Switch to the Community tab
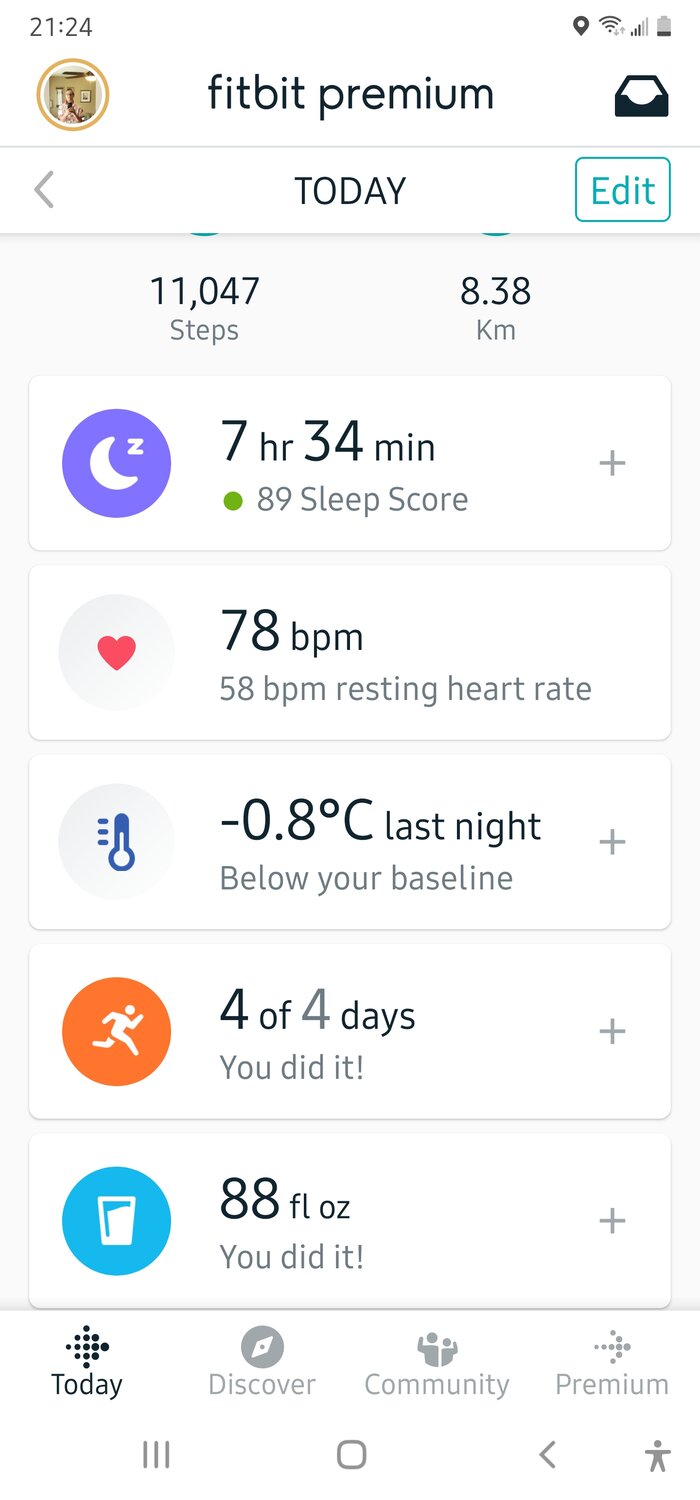 [x=437, y=1363]
